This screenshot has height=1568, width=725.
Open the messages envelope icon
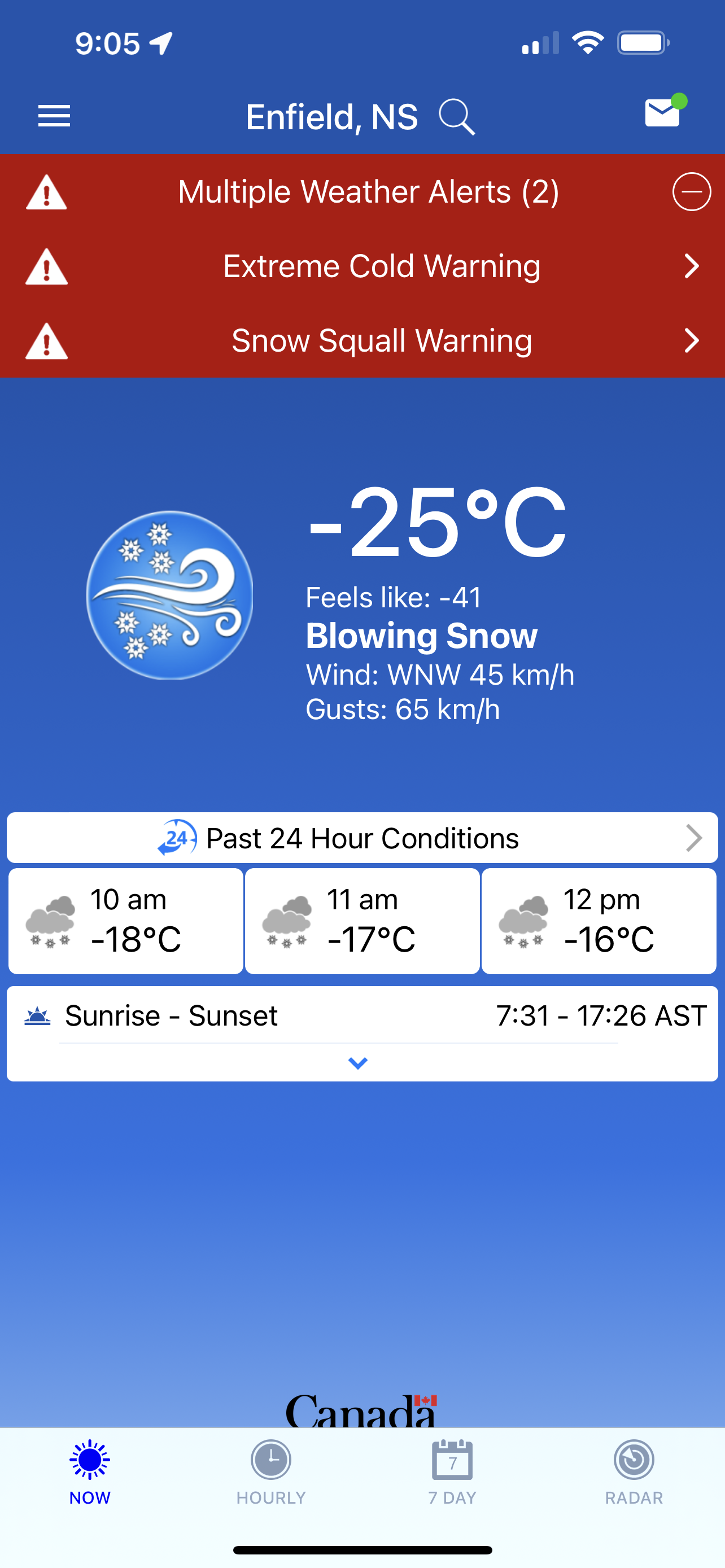click(x=662, y=113)
